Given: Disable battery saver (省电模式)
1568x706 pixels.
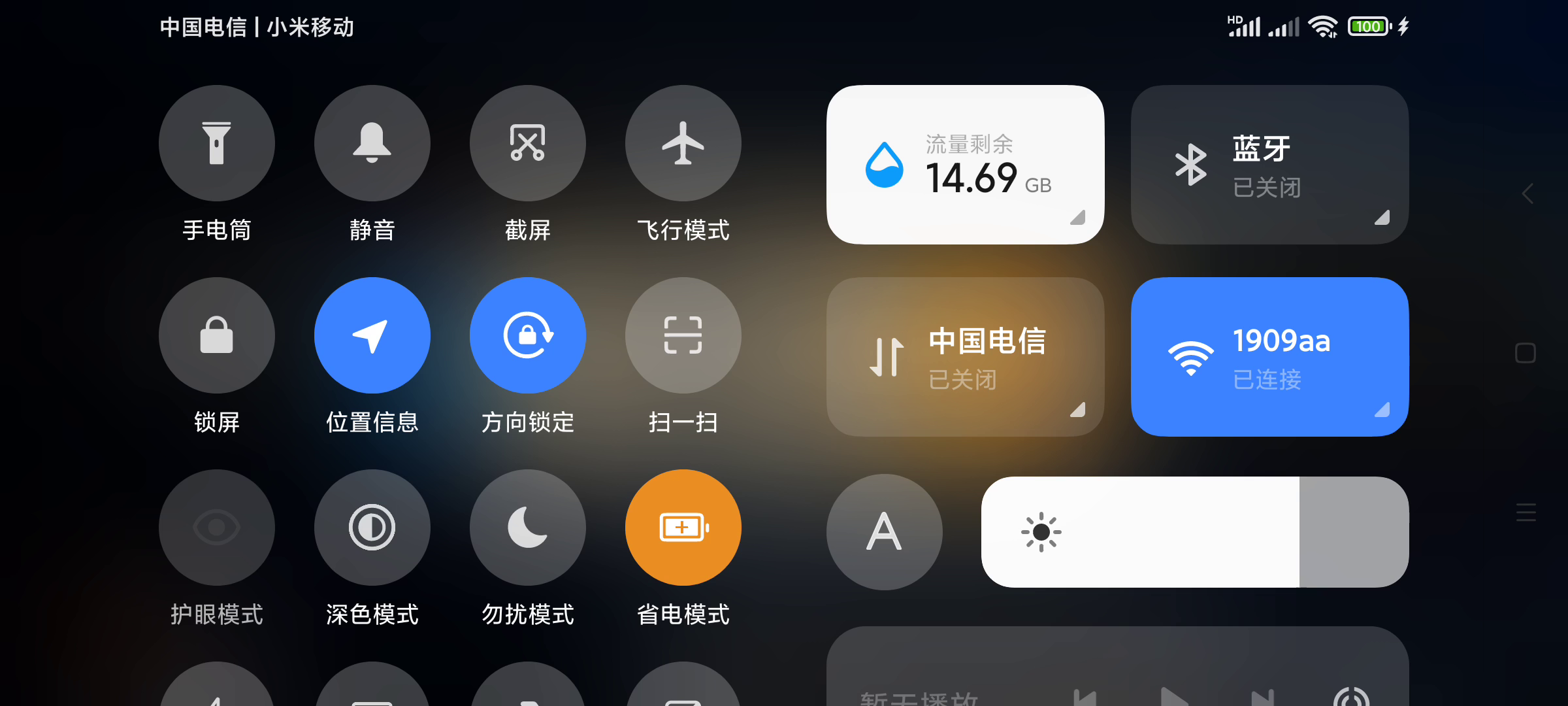Looking at the screenshot, I should coord(683,528).
